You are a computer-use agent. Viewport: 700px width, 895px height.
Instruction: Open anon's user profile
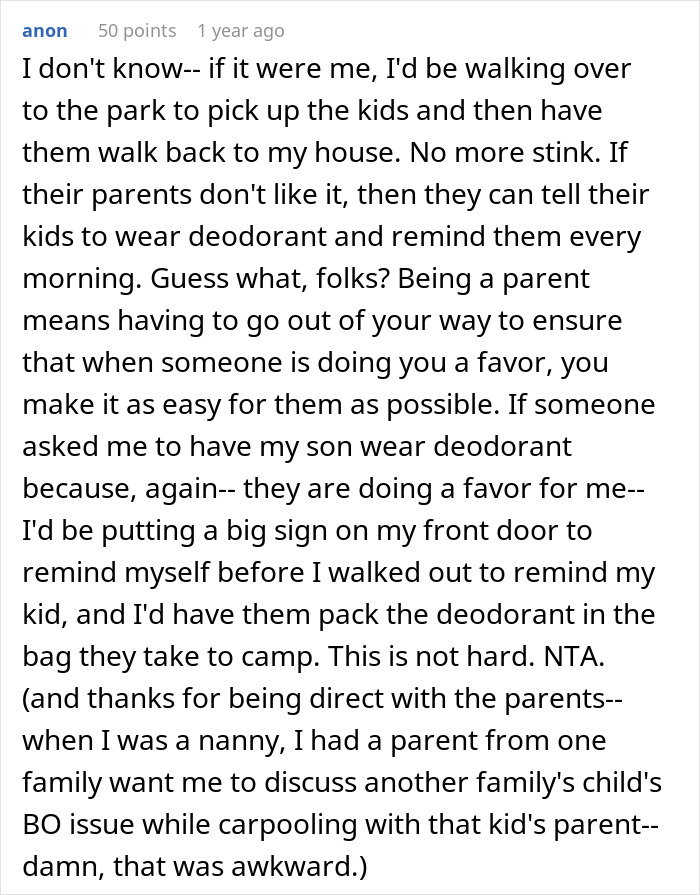click(45, 31)
